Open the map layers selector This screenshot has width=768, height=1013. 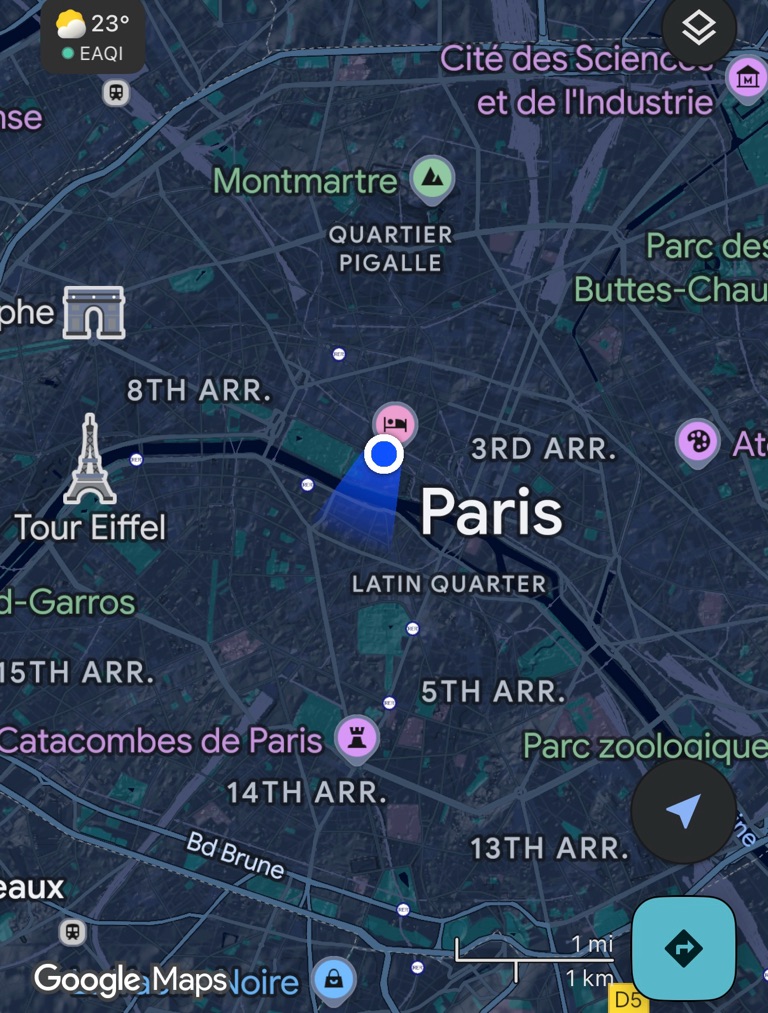click(698, 28)
